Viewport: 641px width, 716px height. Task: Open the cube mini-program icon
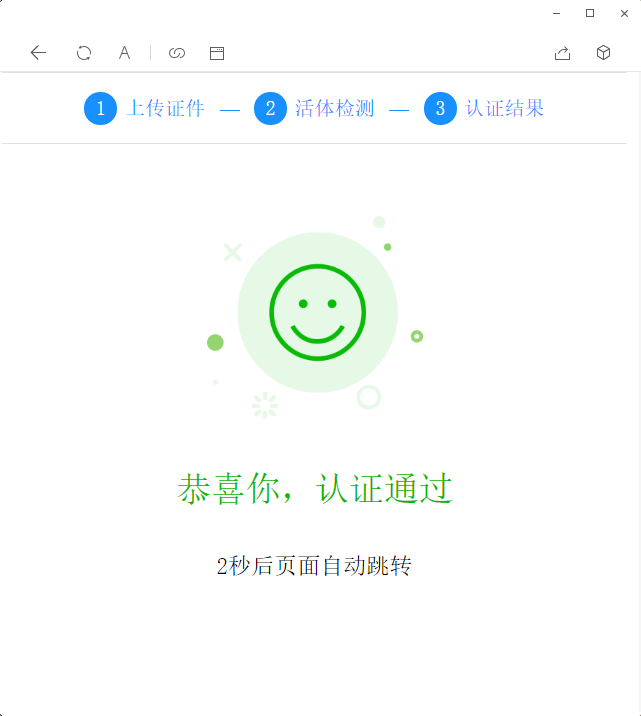pyautogui.click(x=603, y=53)
